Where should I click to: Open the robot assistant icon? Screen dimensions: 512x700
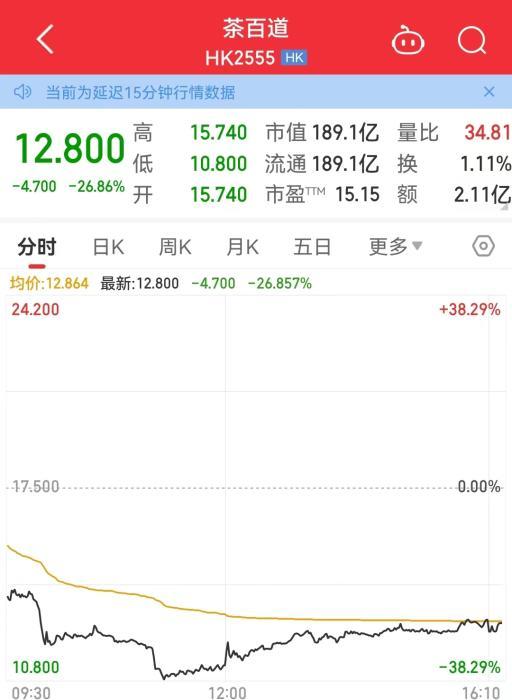408,40
